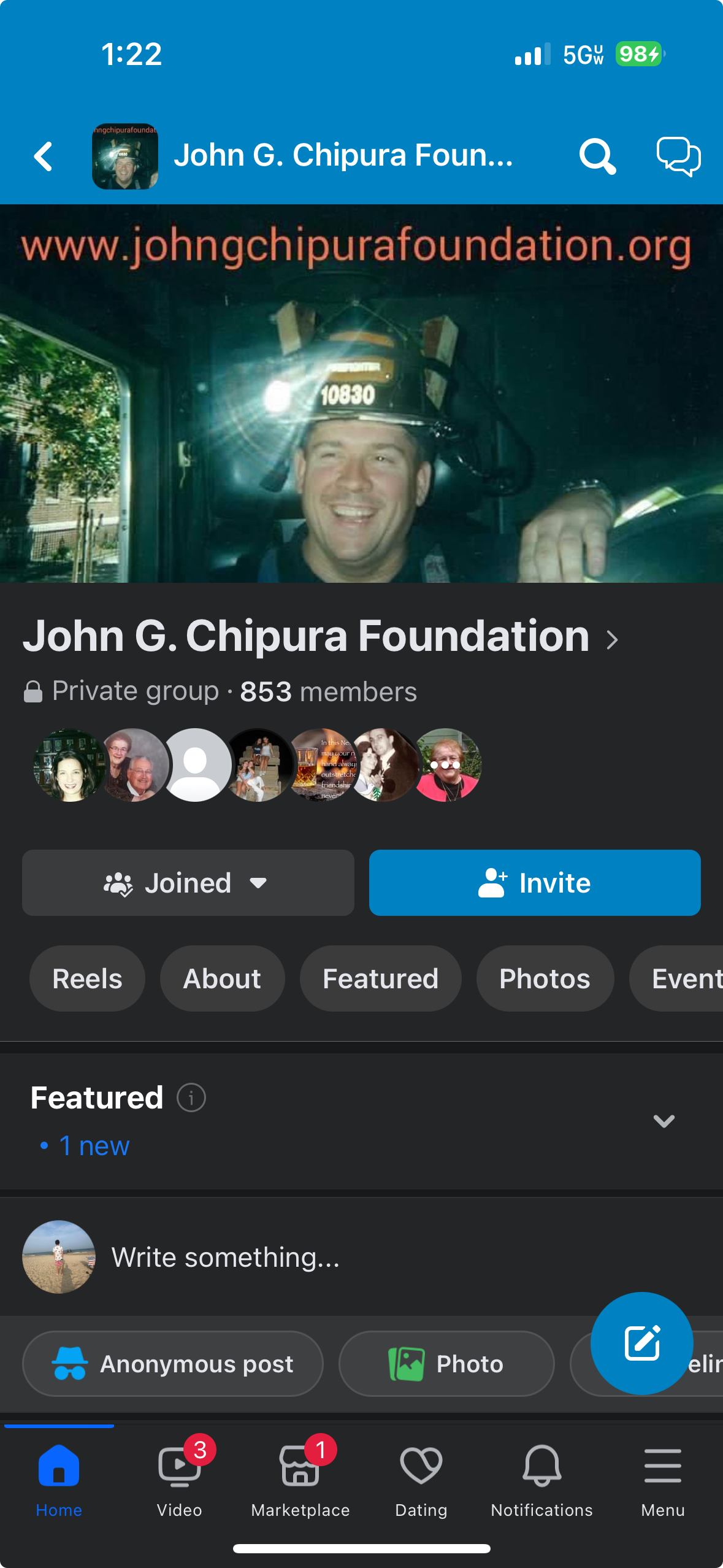This screenshot has width=723, height=1568.
Task: Search within the group
Action: [x=597, y=156]
